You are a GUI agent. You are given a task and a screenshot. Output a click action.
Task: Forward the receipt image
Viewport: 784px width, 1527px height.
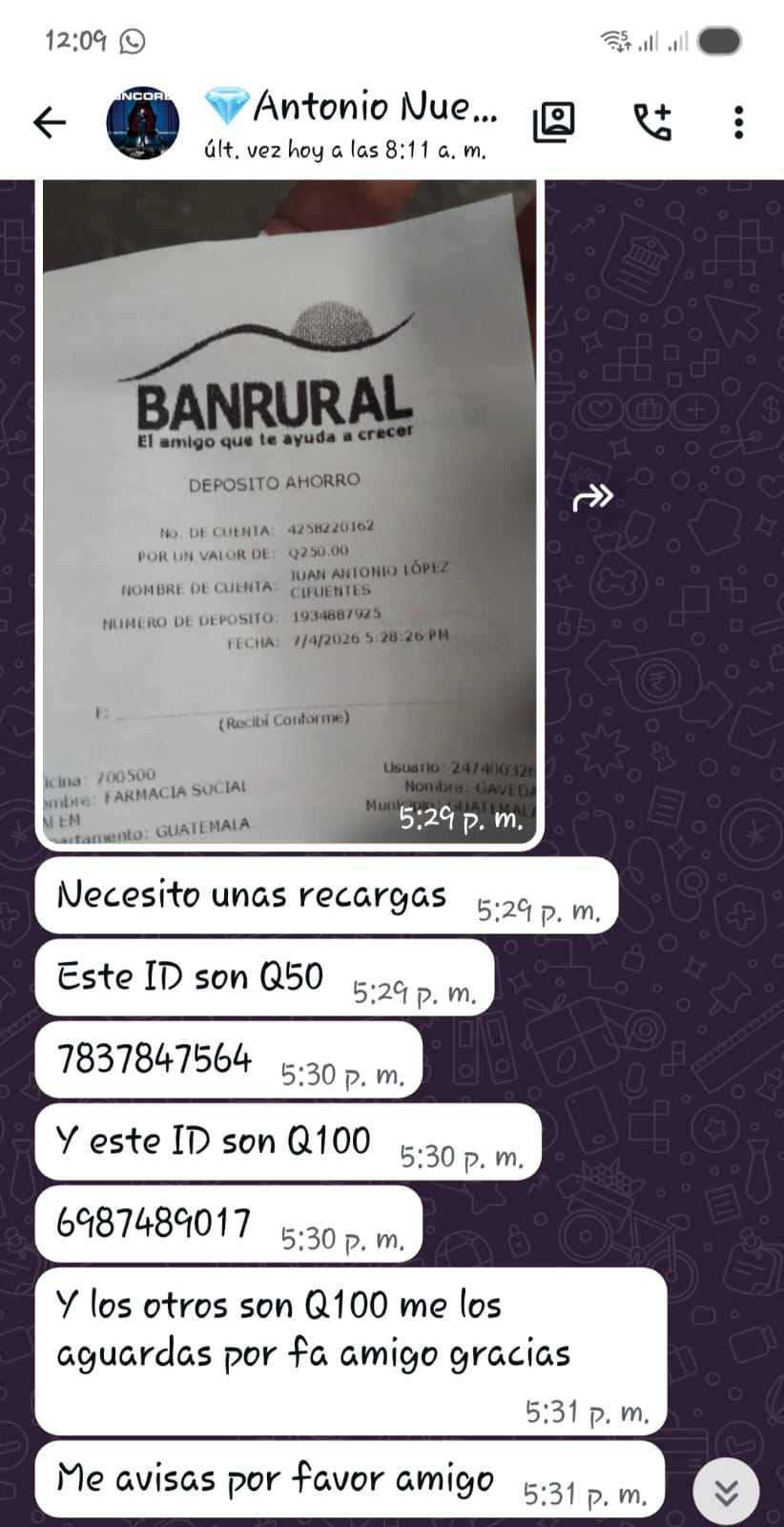click(x=592, y=497)
